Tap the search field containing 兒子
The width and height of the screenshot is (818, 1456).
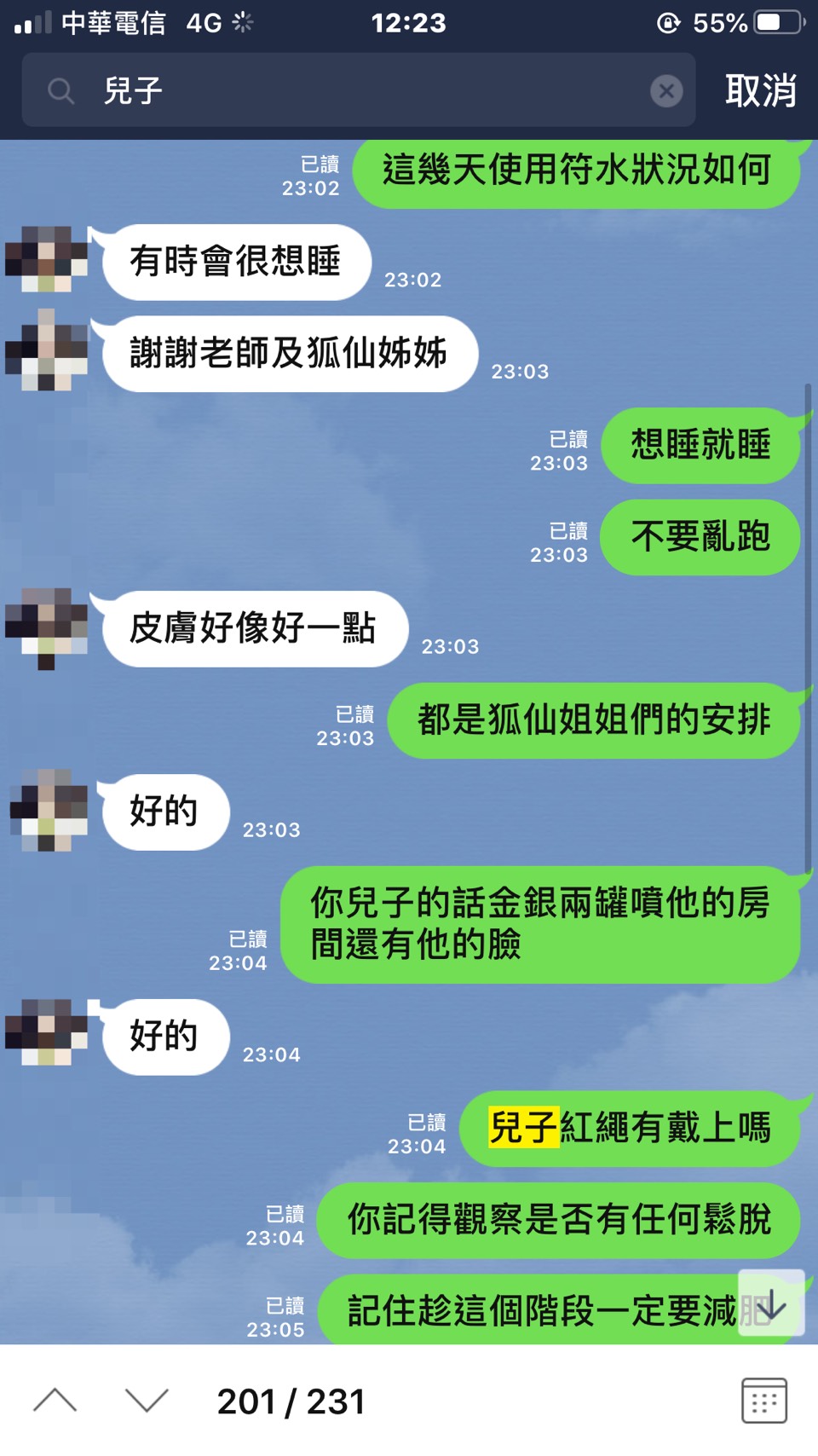[x=358, y=90]
